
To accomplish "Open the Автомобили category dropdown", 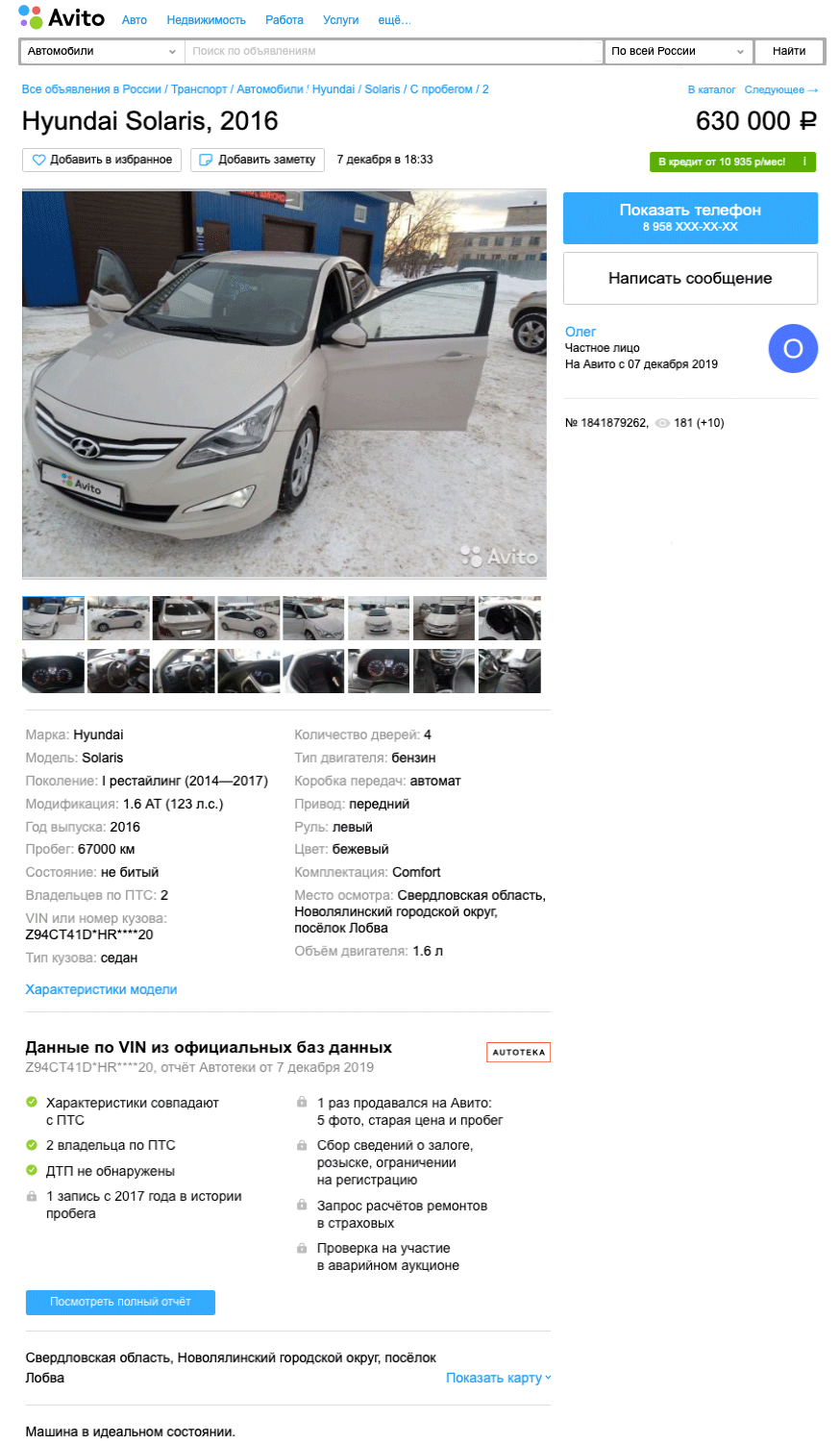I will 102,51.
